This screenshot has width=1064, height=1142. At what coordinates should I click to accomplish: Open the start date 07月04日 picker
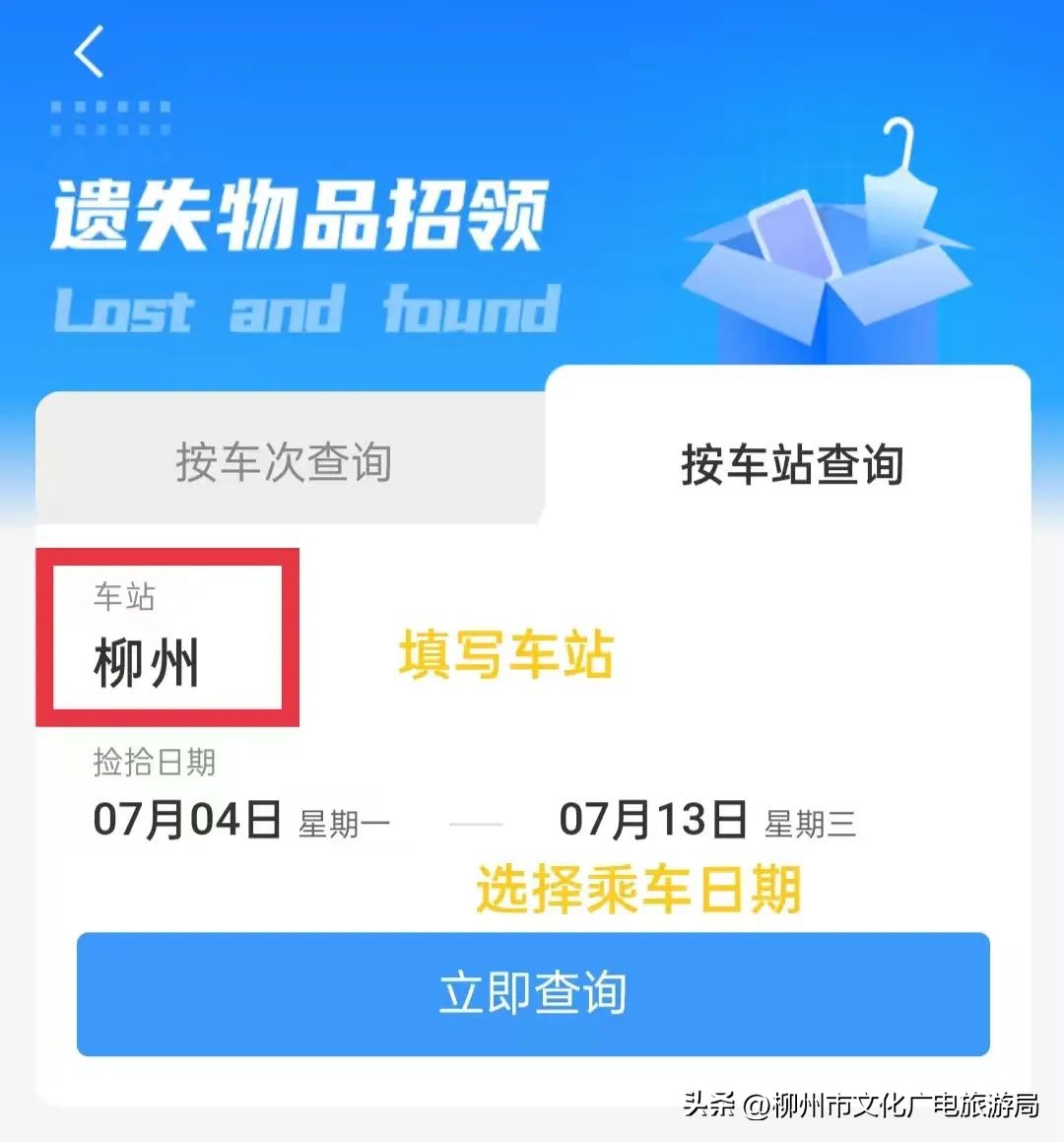coord(187,818)
